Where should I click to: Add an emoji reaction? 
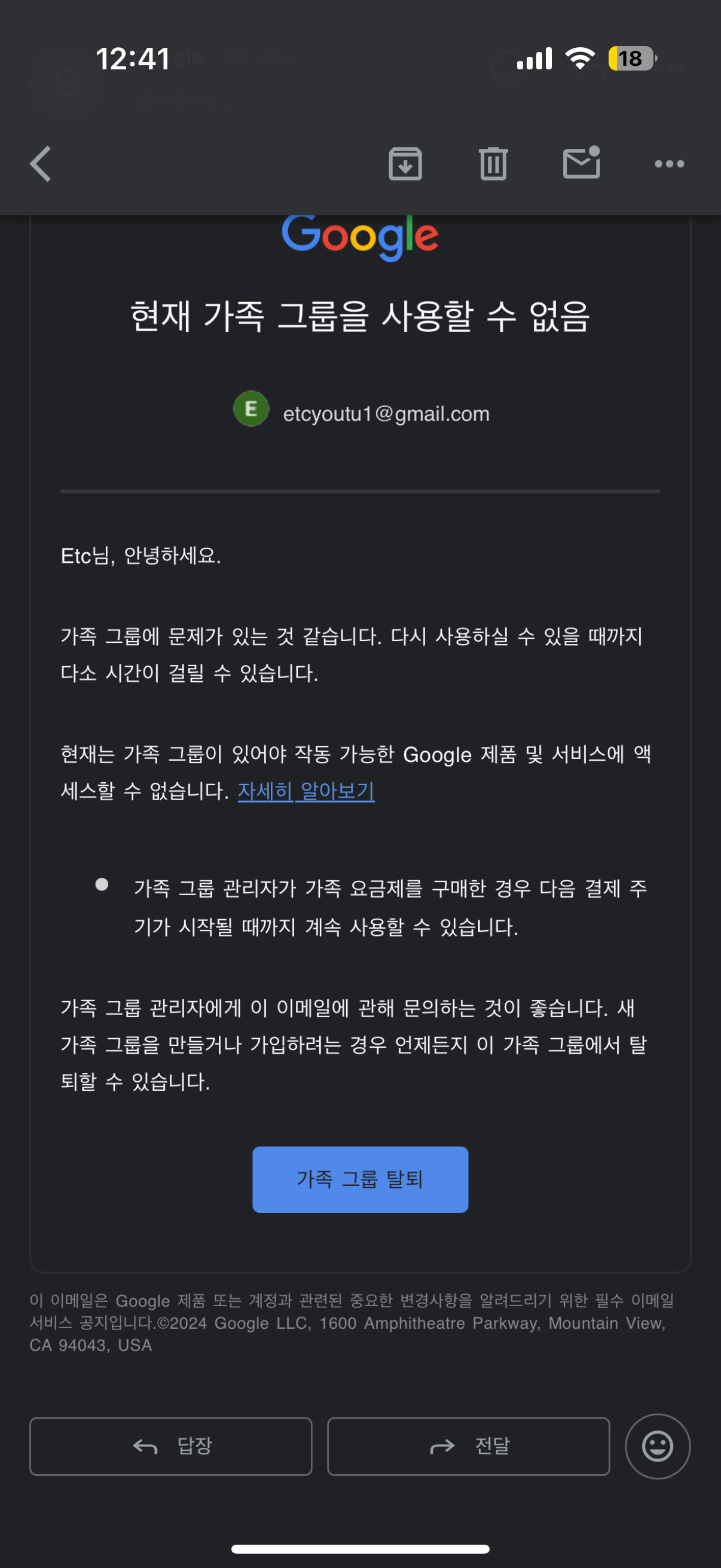coord(657,1445)
